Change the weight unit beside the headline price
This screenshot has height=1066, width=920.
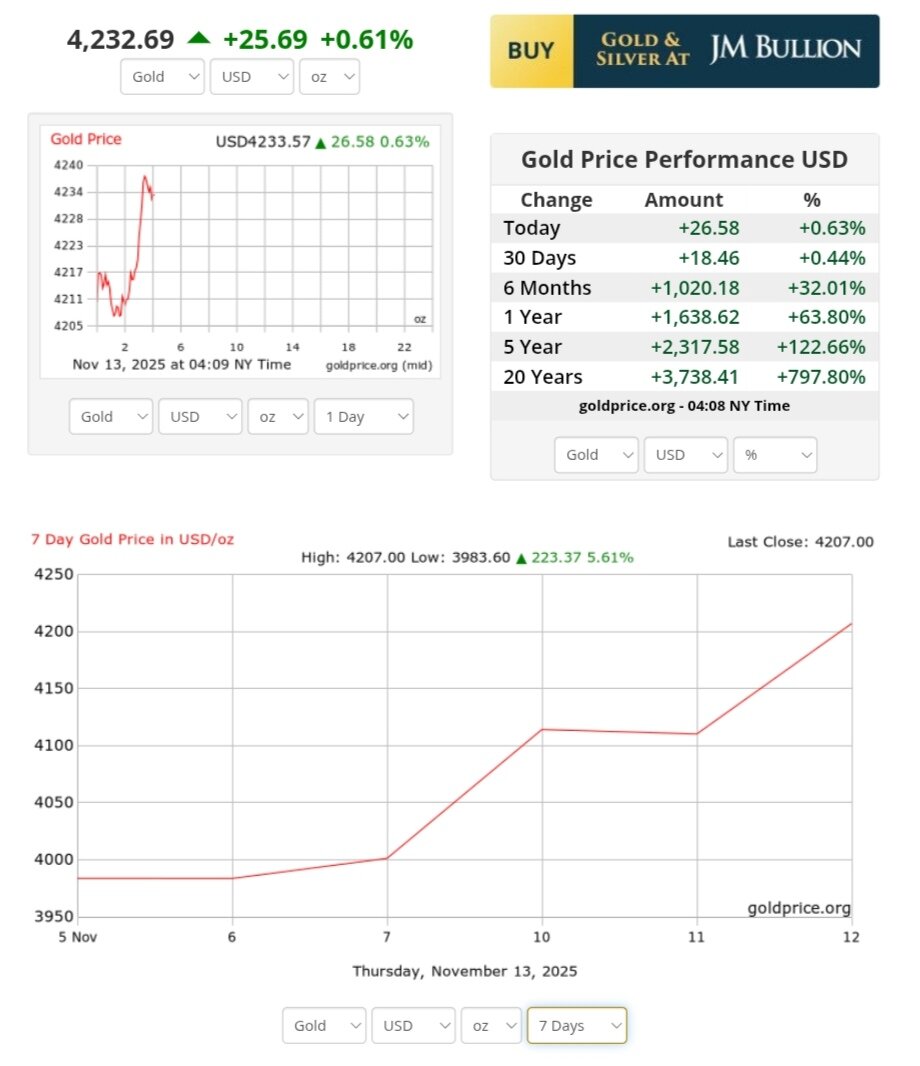[x=329, y=77]
